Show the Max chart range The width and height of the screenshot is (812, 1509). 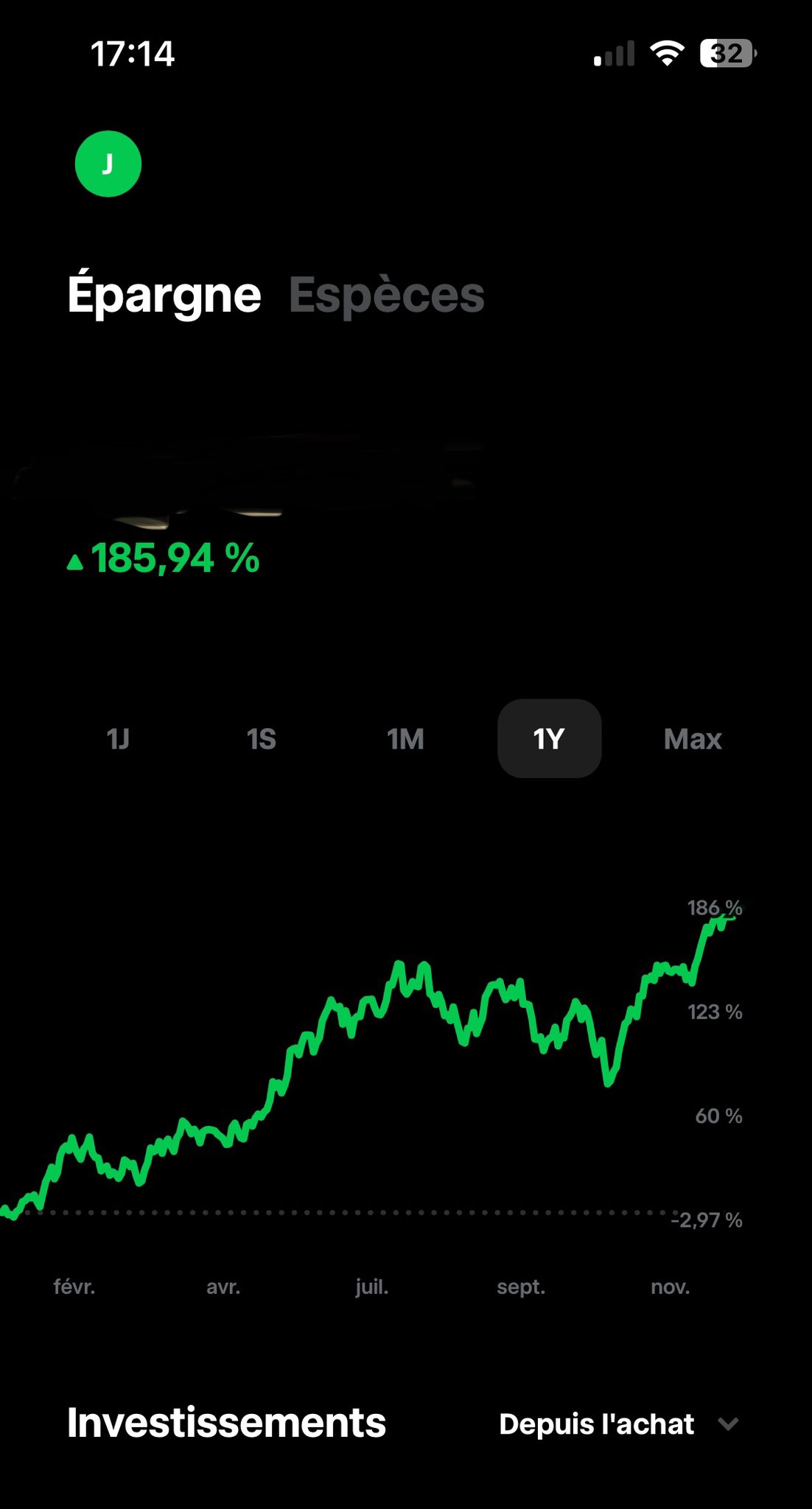[693, 738]
